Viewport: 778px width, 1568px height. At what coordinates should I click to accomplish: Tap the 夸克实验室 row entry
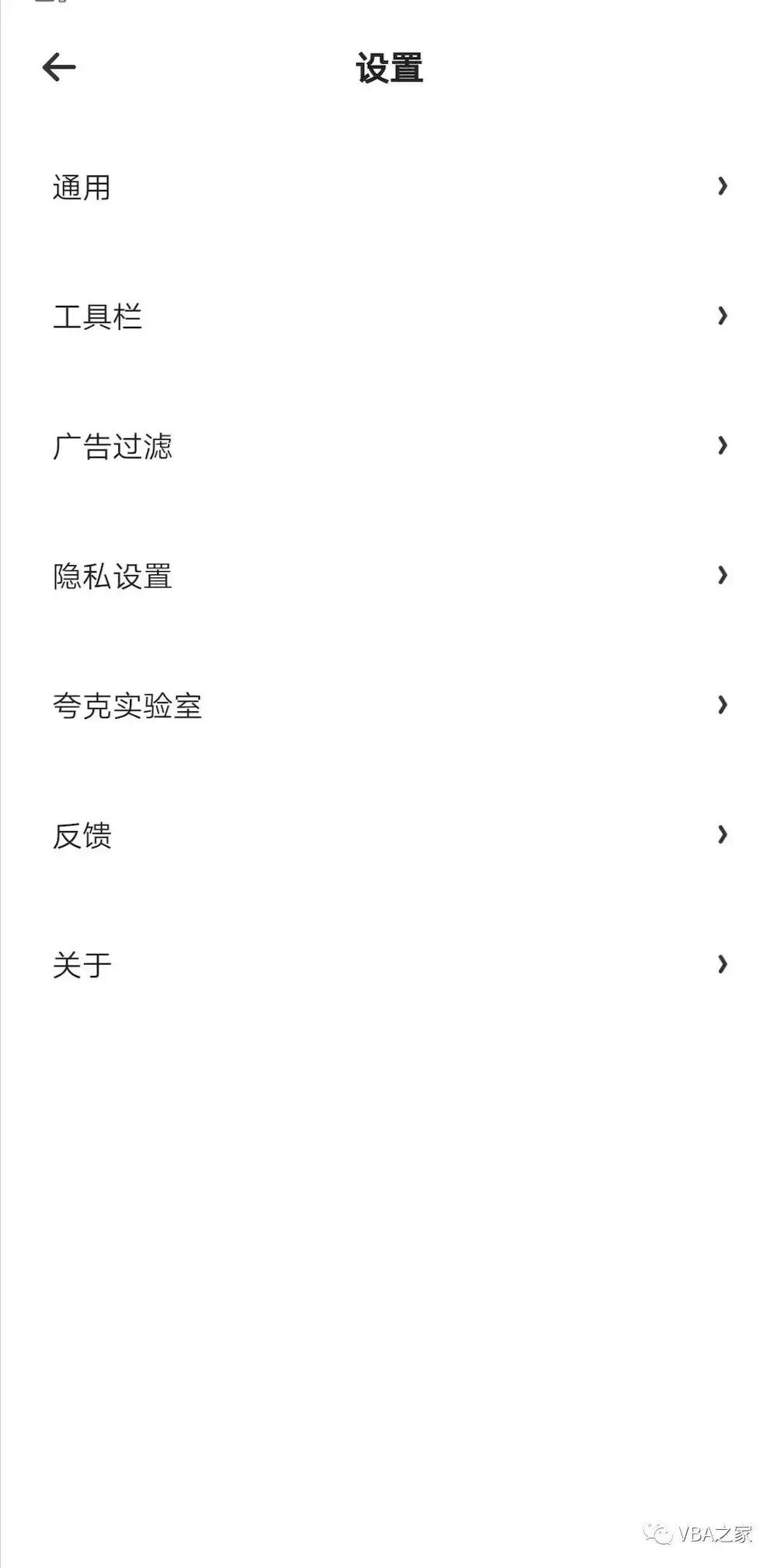click(x=311, y=707)
